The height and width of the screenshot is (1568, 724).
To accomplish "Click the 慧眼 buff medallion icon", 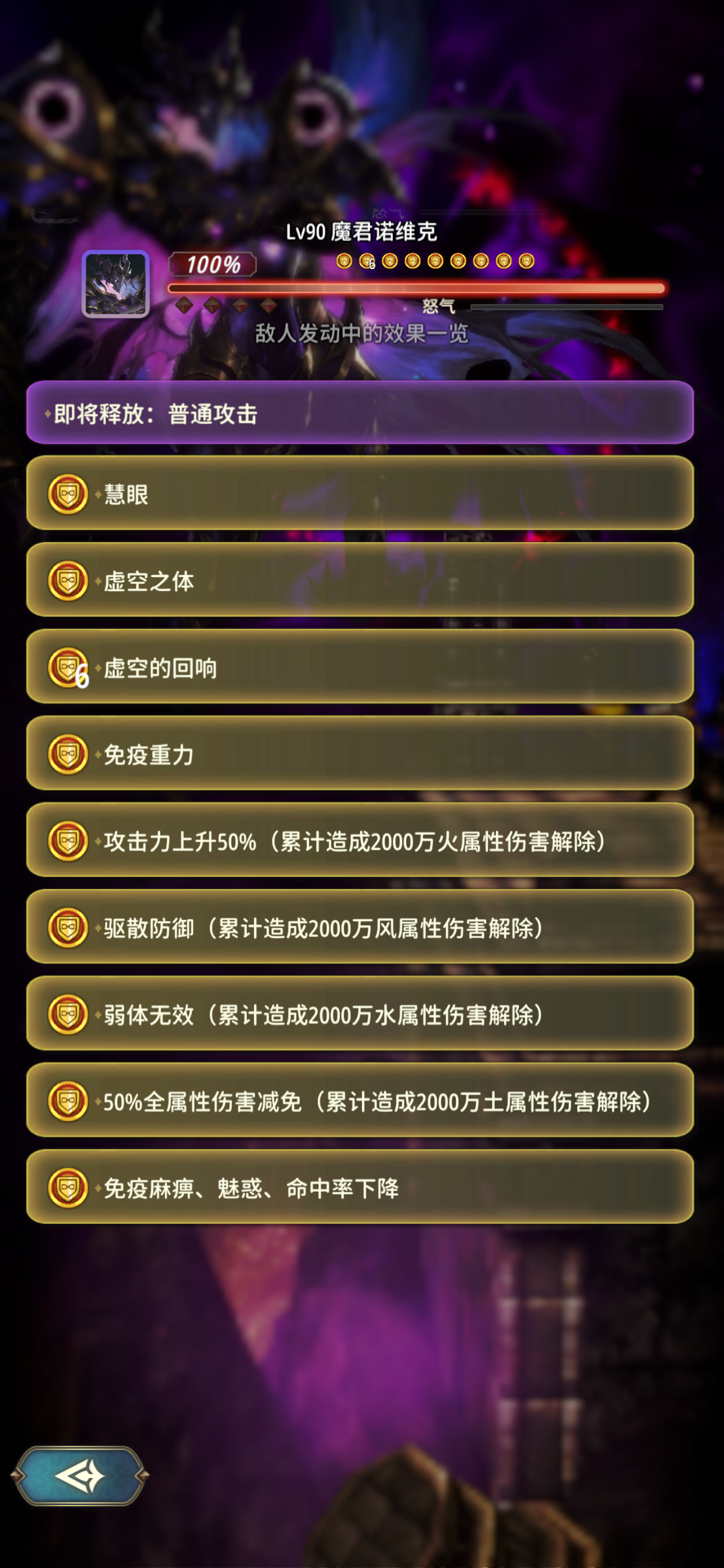I will (x=68, y=495).
